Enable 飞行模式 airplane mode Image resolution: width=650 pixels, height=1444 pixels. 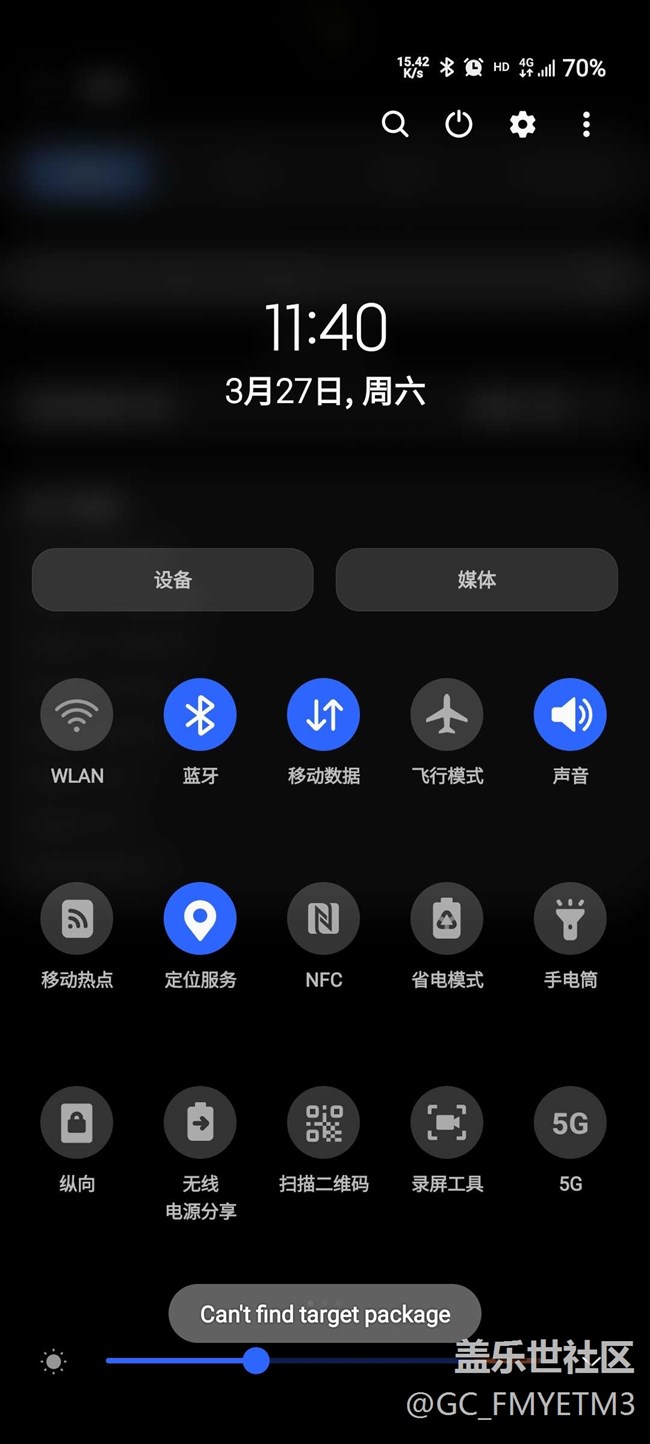[x=447, y=715]
